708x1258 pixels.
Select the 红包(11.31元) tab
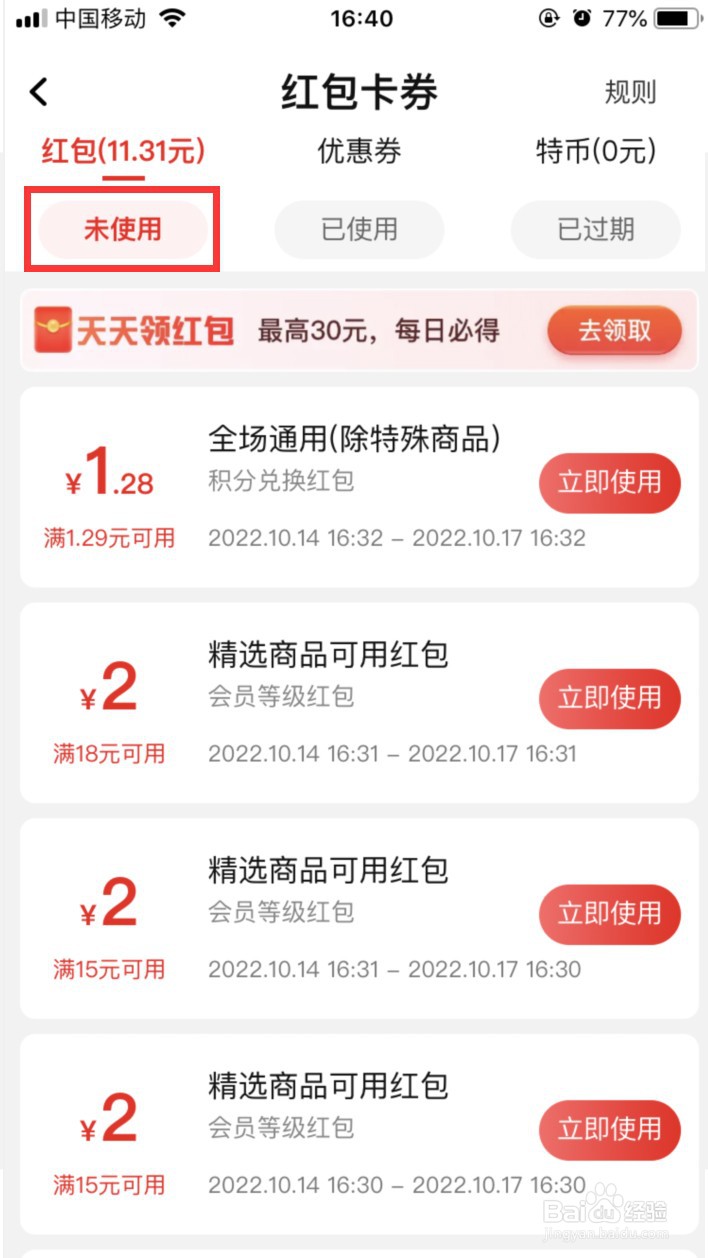[123, 152]
